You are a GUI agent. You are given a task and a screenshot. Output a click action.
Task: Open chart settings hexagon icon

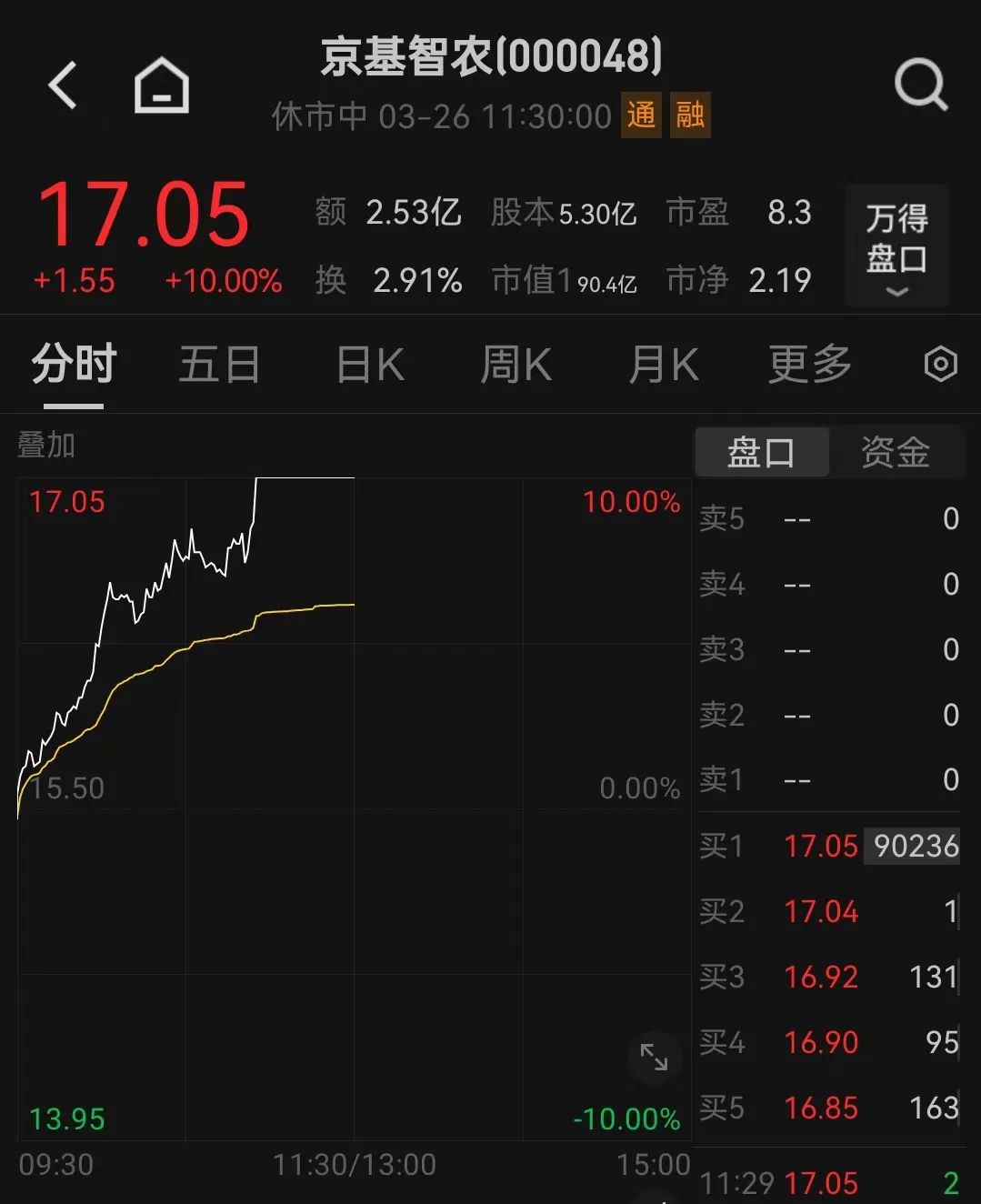point(940,365)
